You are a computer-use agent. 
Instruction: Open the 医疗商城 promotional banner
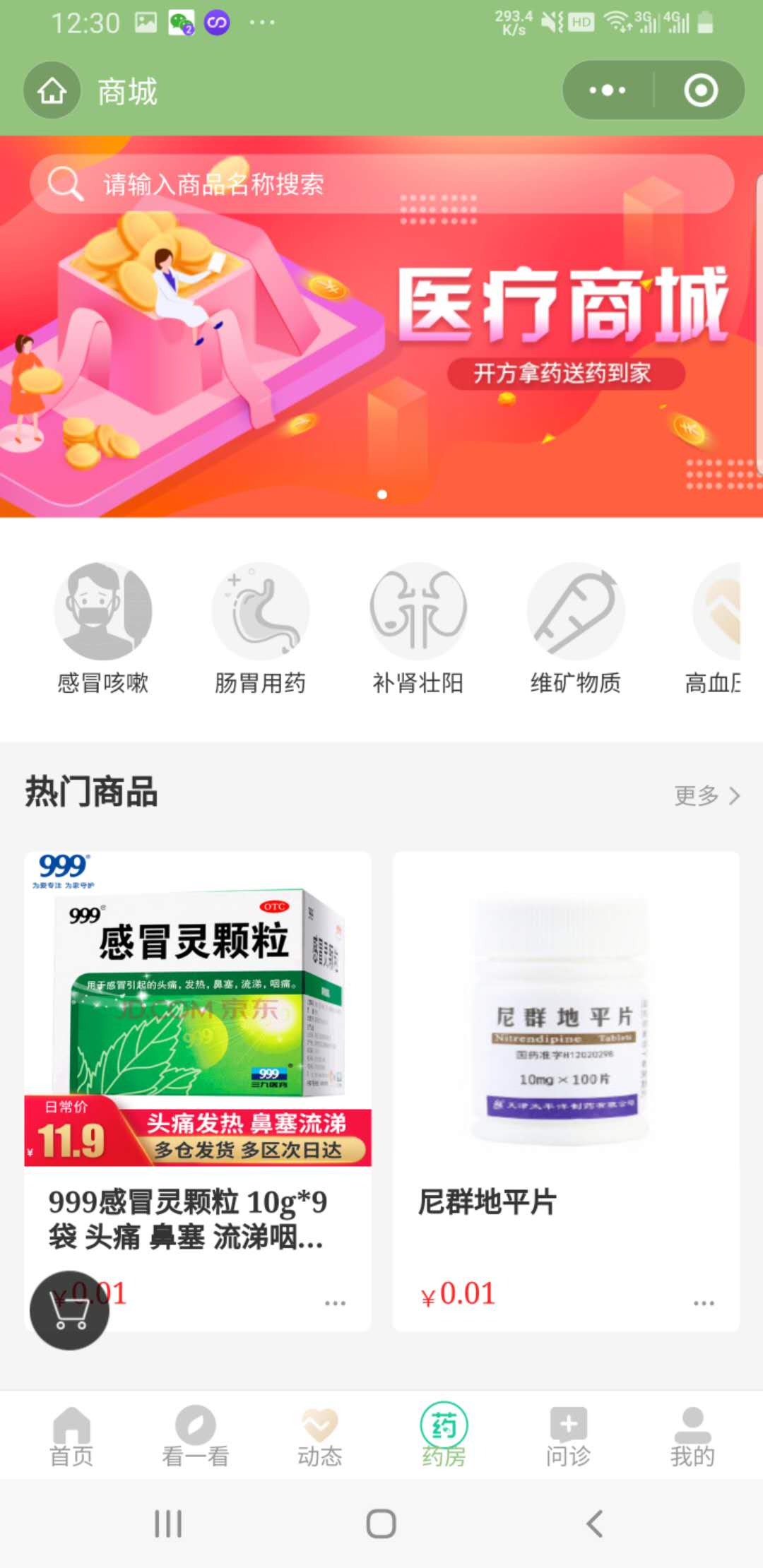pos(381,353)
